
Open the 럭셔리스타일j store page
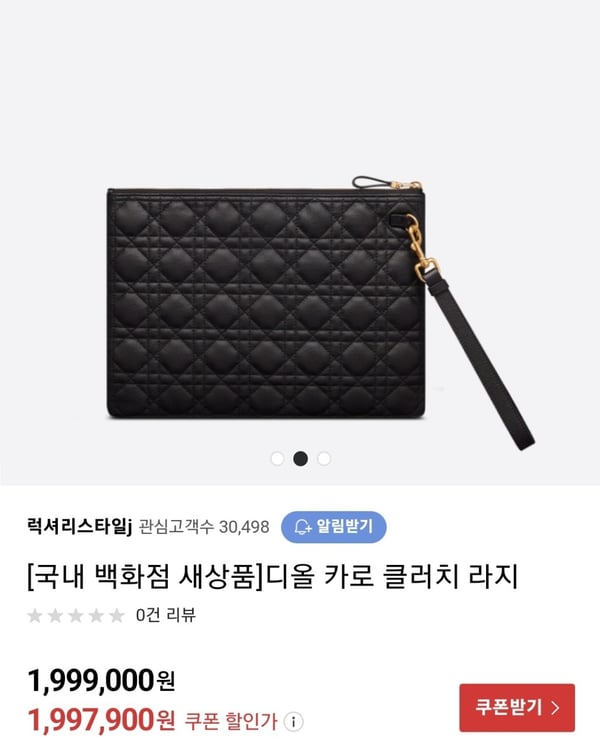point(78,527)
